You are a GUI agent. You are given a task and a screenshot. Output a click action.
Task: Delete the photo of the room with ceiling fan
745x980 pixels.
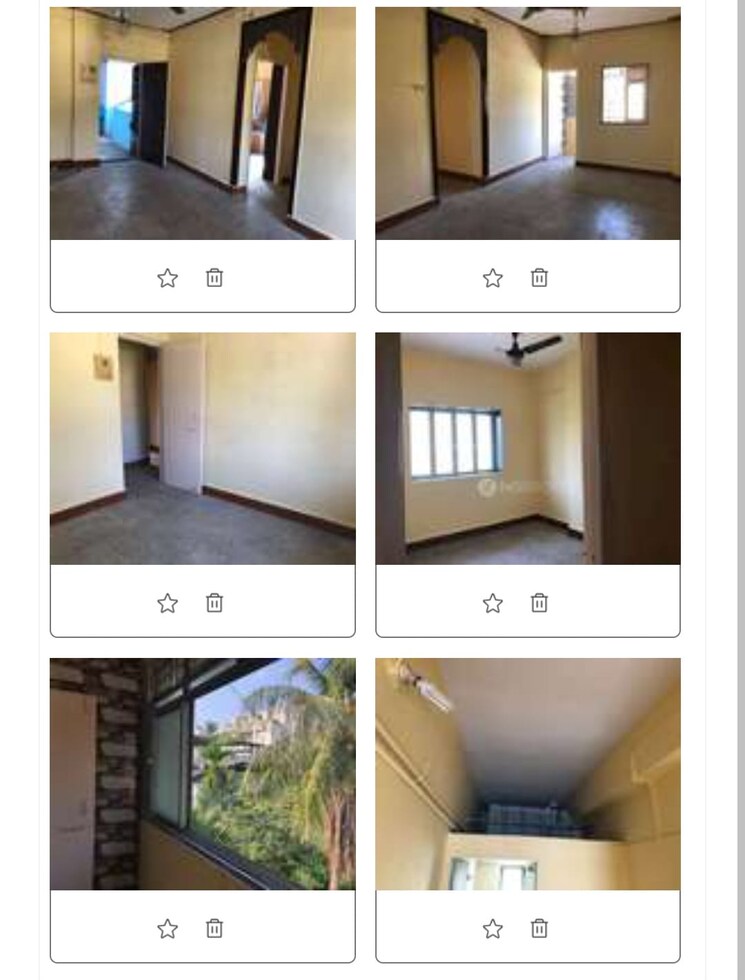539,602
